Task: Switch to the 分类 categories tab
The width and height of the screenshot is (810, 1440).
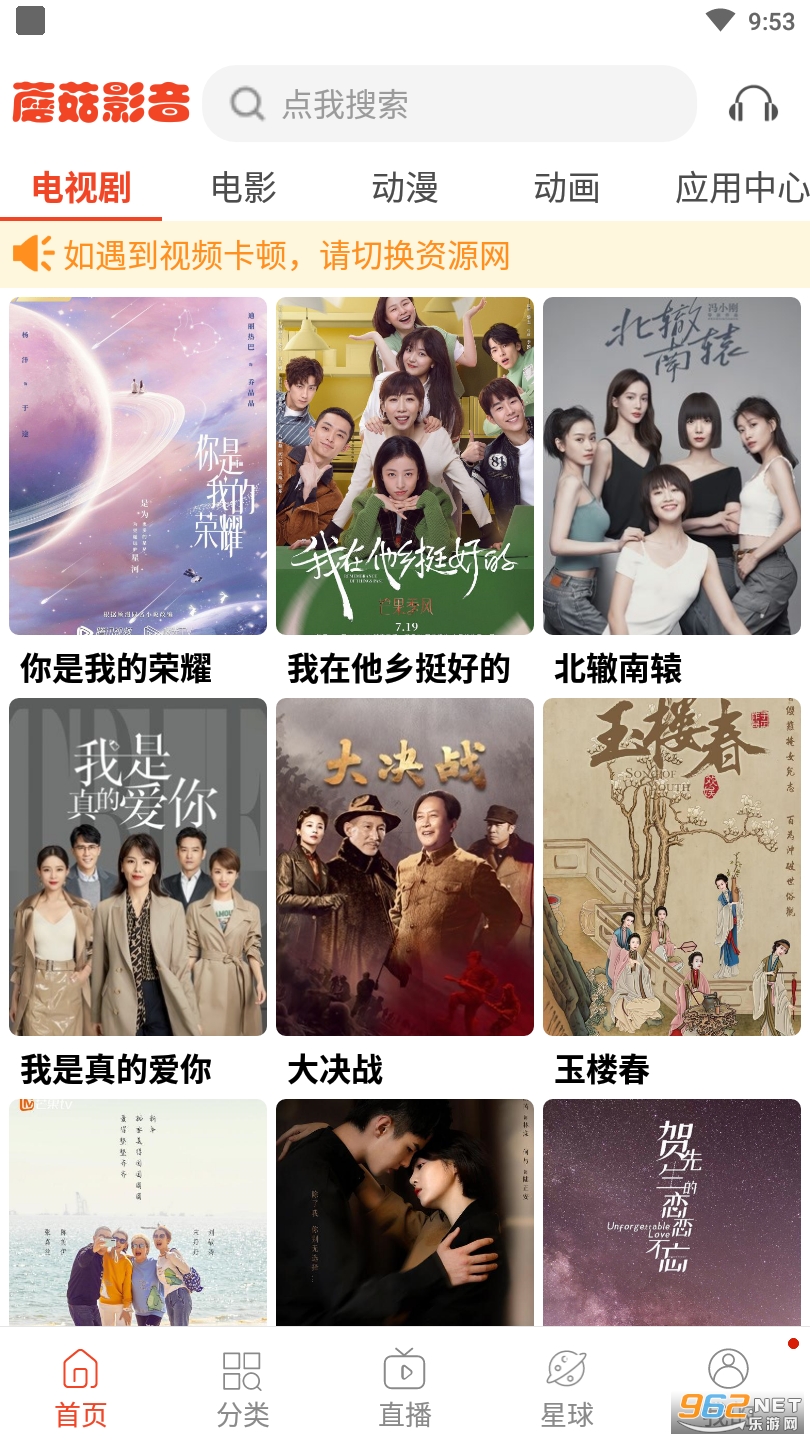Action: (243, 1386)
